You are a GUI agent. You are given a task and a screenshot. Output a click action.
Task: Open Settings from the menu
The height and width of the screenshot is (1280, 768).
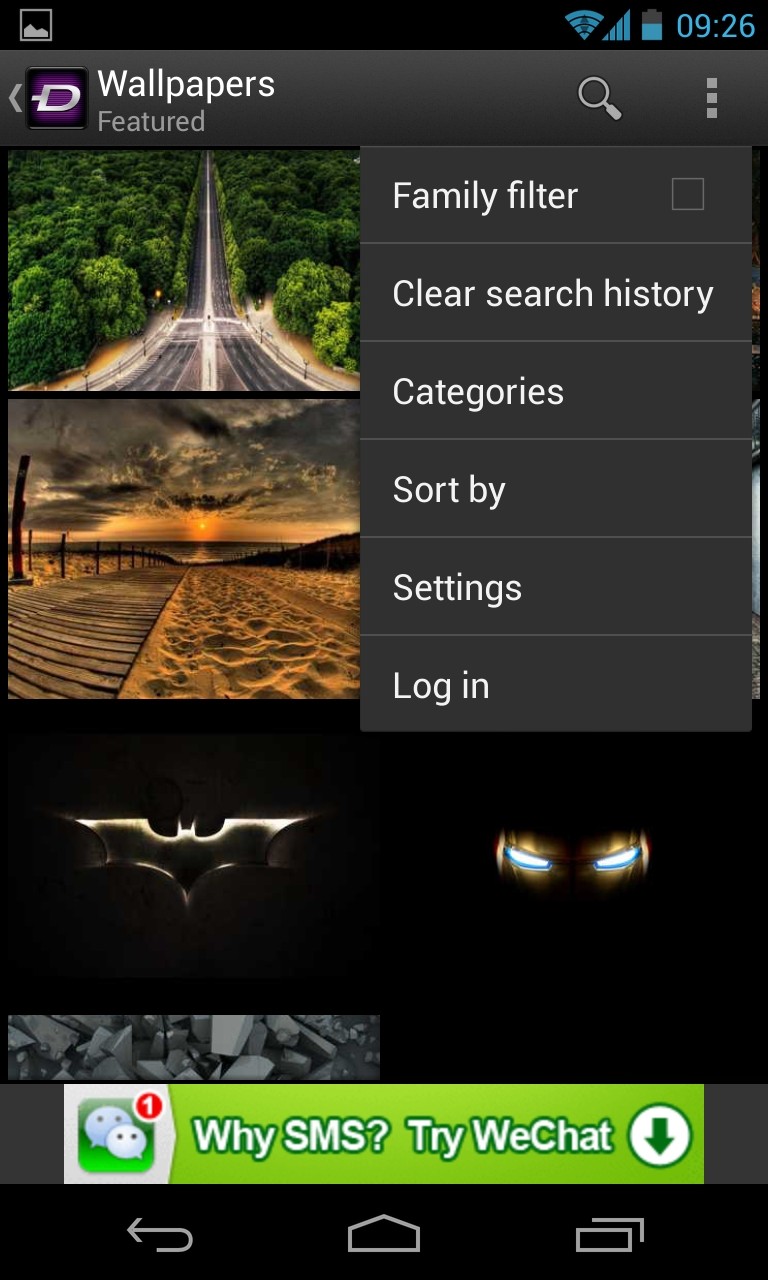pyautogui.click(x=553, y=587)
